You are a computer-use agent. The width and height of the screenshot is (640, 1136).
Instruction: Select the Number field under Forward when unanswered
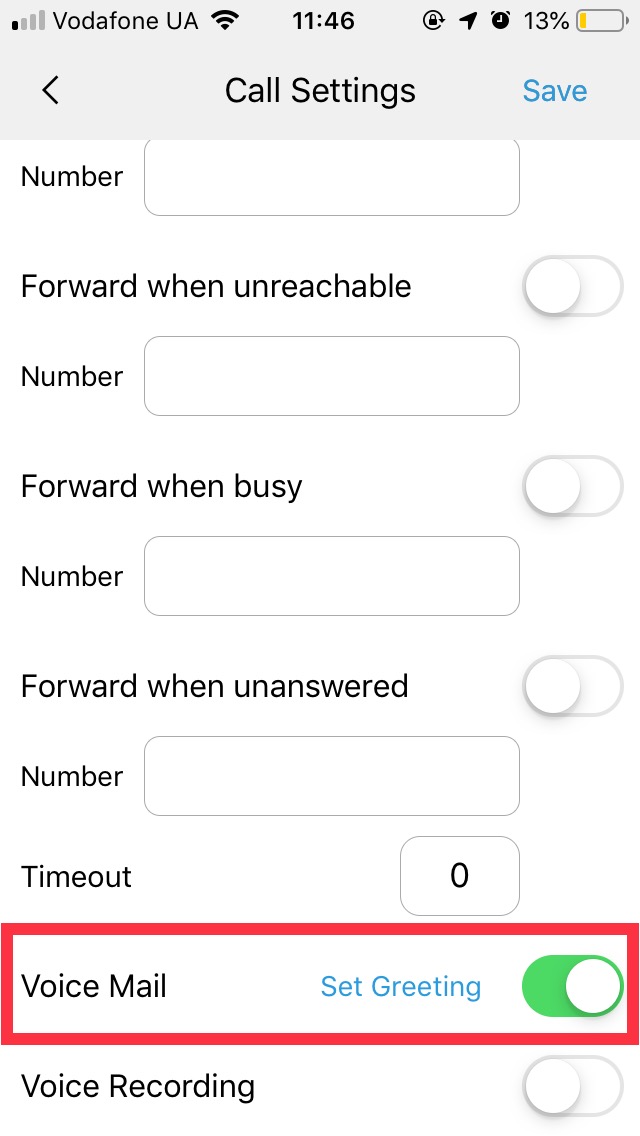332,776
